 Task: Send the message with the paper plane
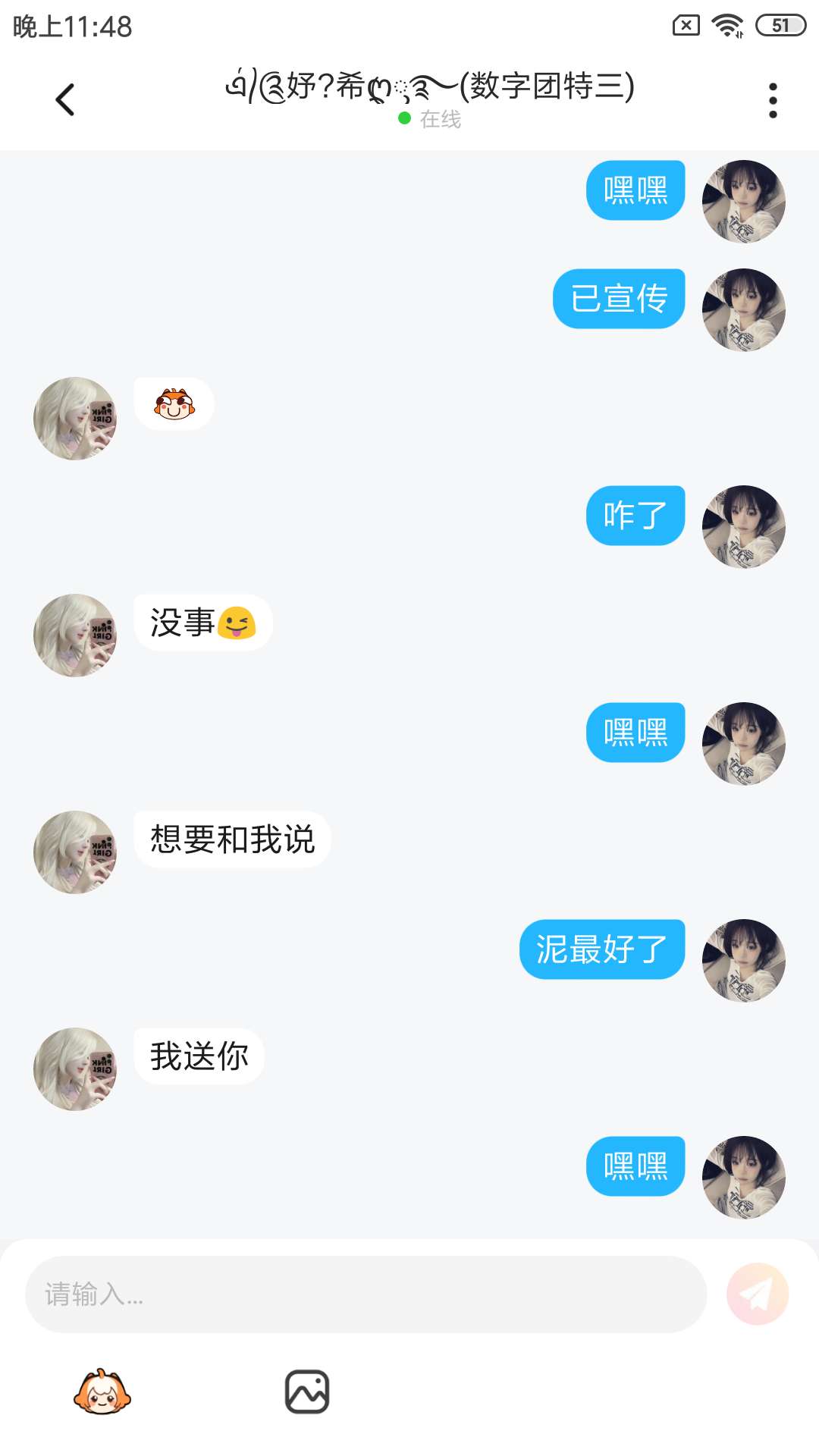757,1294
